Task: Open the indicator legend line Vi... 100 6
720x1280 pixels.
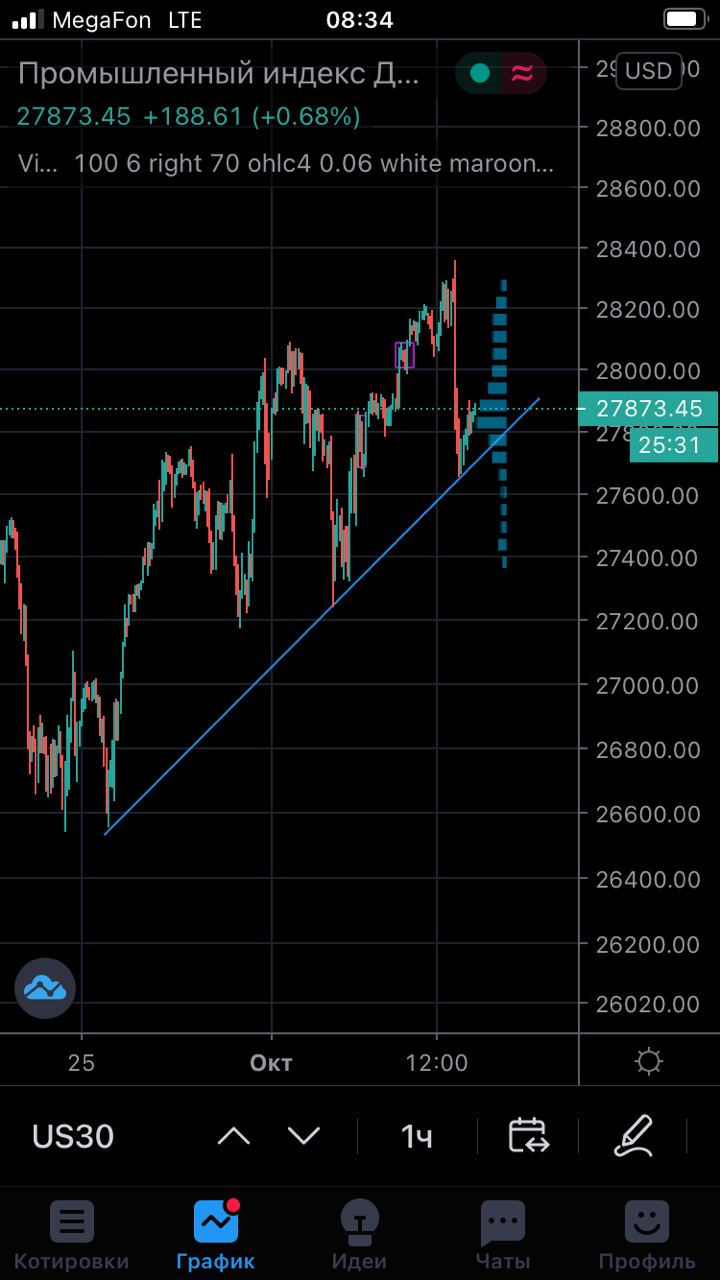Action: 286,163
